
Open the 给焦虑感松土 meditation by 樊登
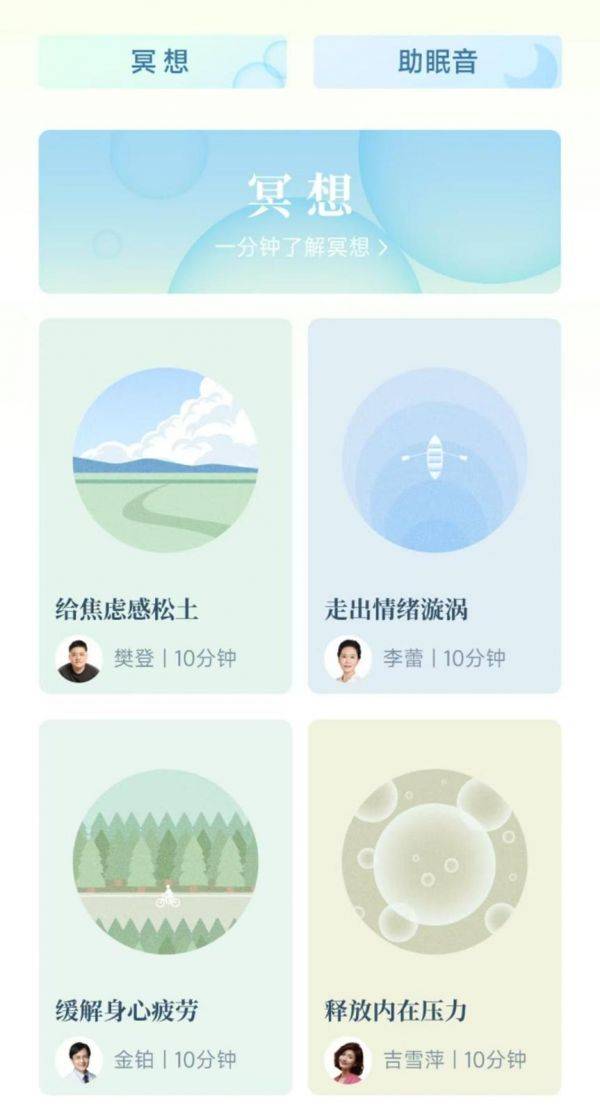(165, 505)
